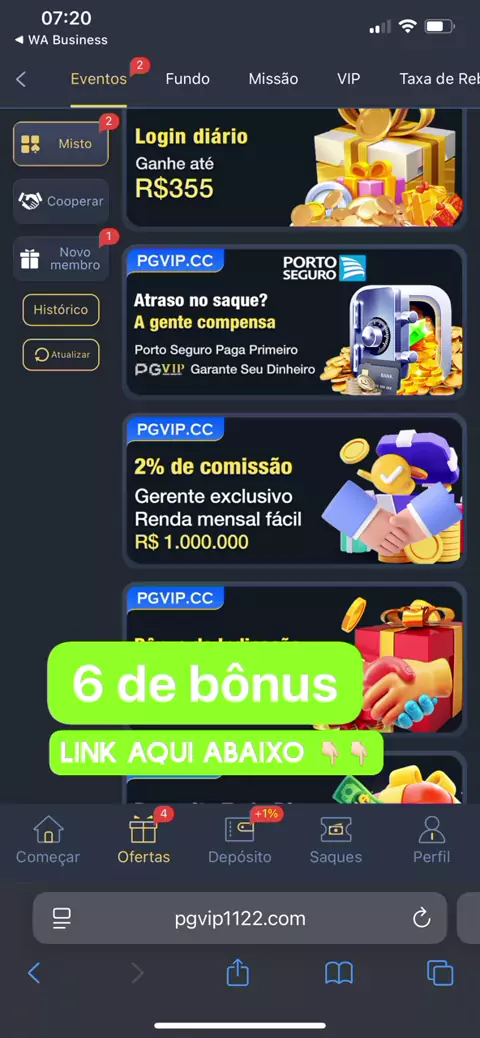The image size is (480, 1038).
Task: Open the browser tabs overview
Action: coord(440,972)
